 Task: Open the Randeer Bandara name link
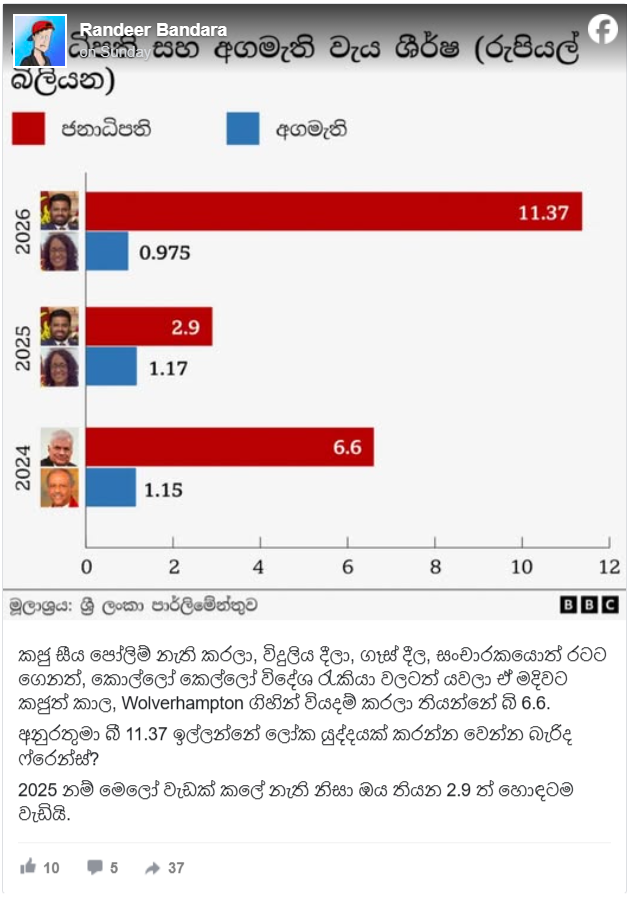pos(153,30)
